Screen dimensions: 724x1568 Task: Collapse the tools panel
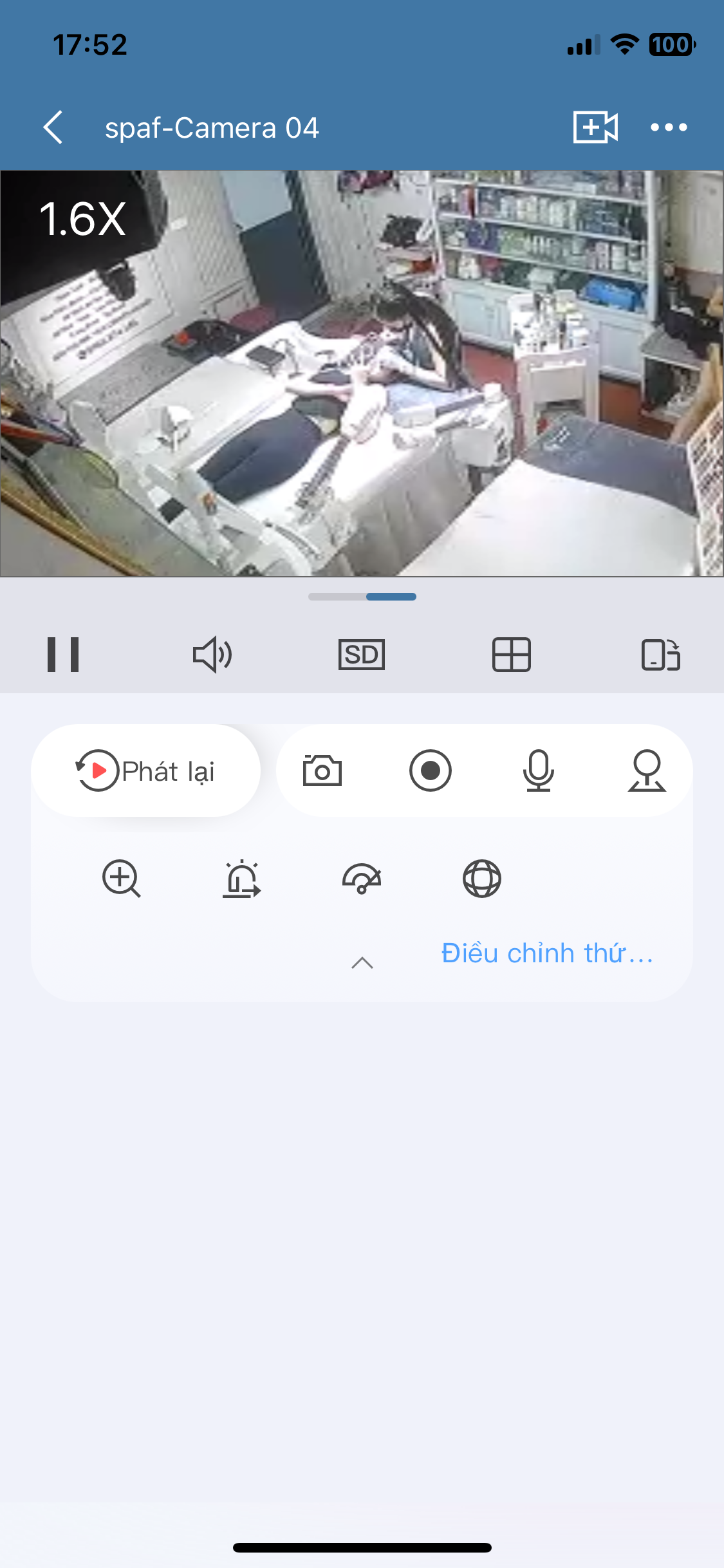click(362, 962)
